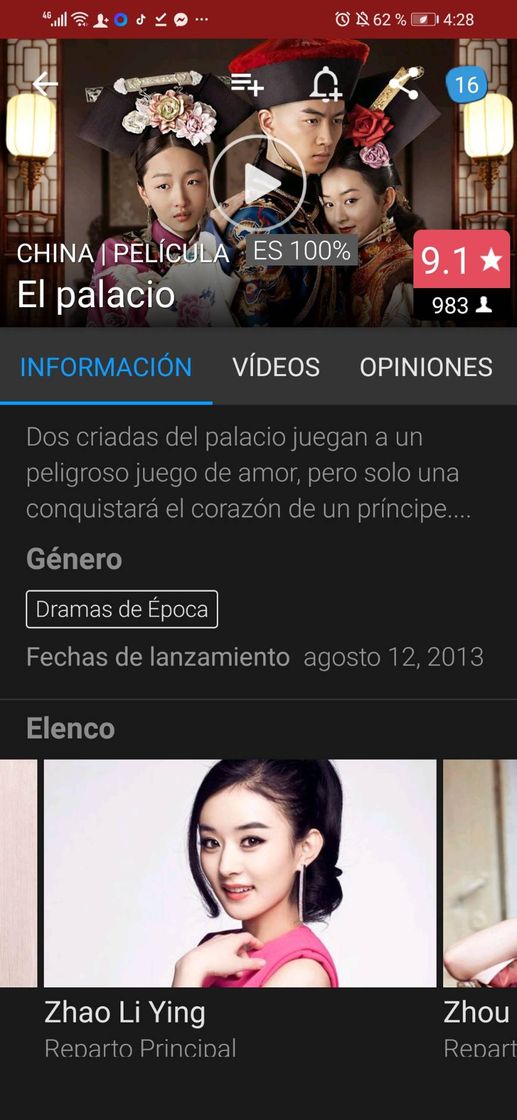
Task: Open the 9.1 star rating box
Action: click(x=461, y=276)
